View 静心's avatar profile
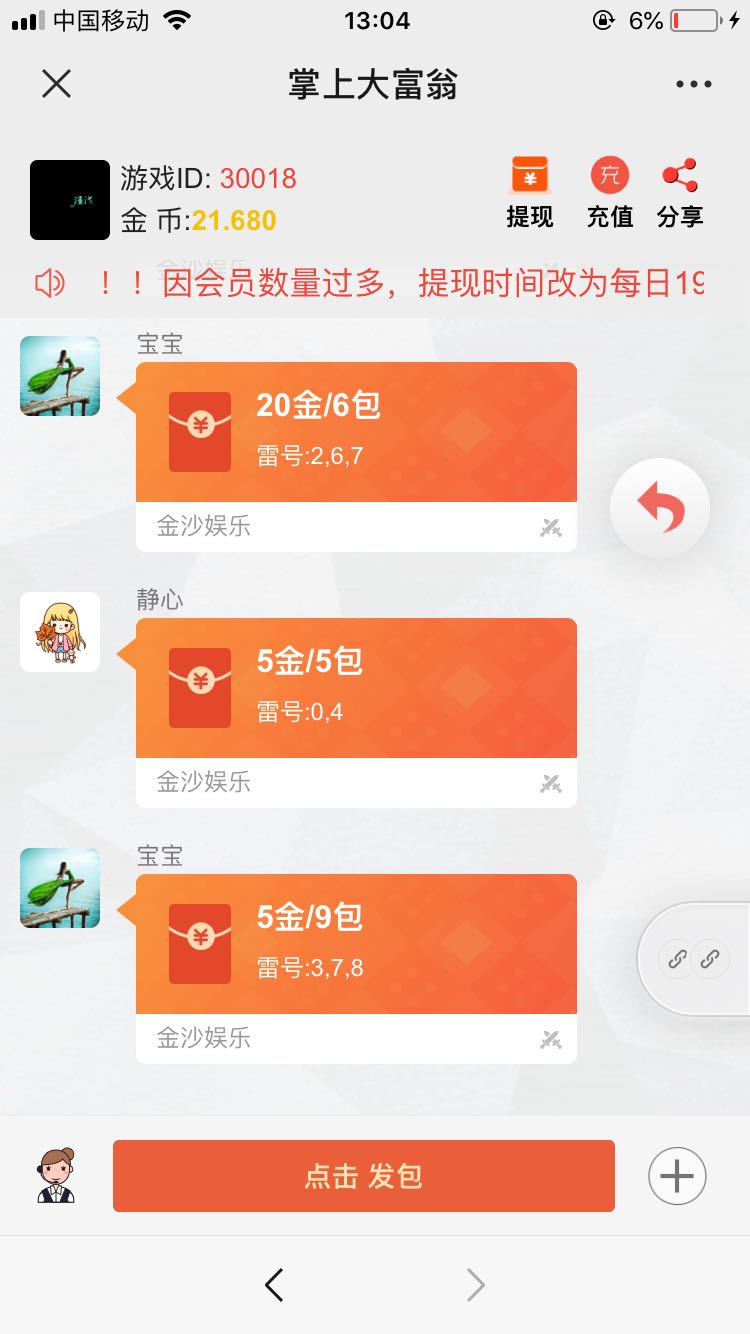This screenshot has width=750, height=1334. [60, 632]
